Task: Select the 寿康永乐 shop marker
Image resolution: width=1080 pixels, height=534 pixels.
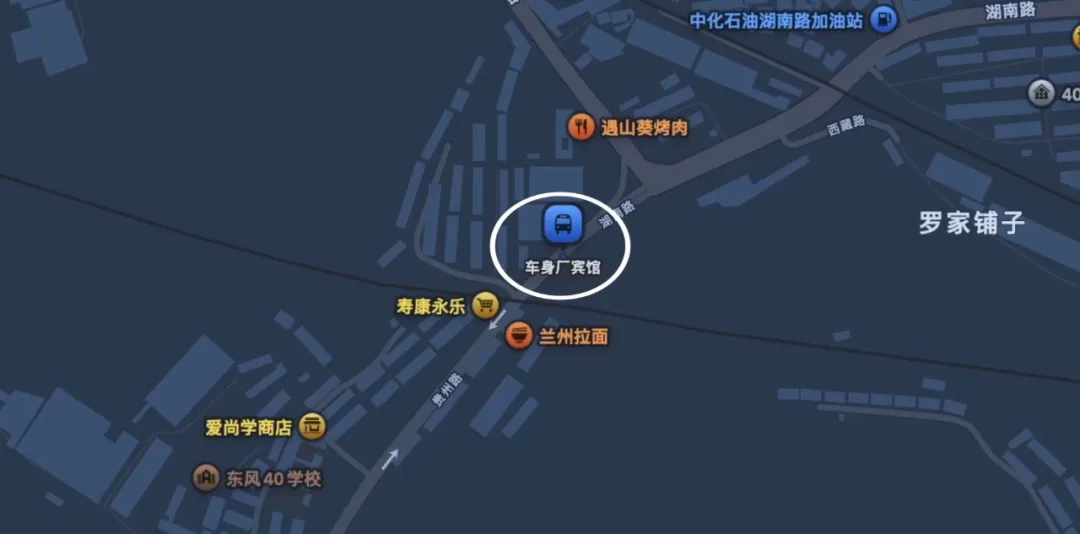Action: click(x=486, y=306)
